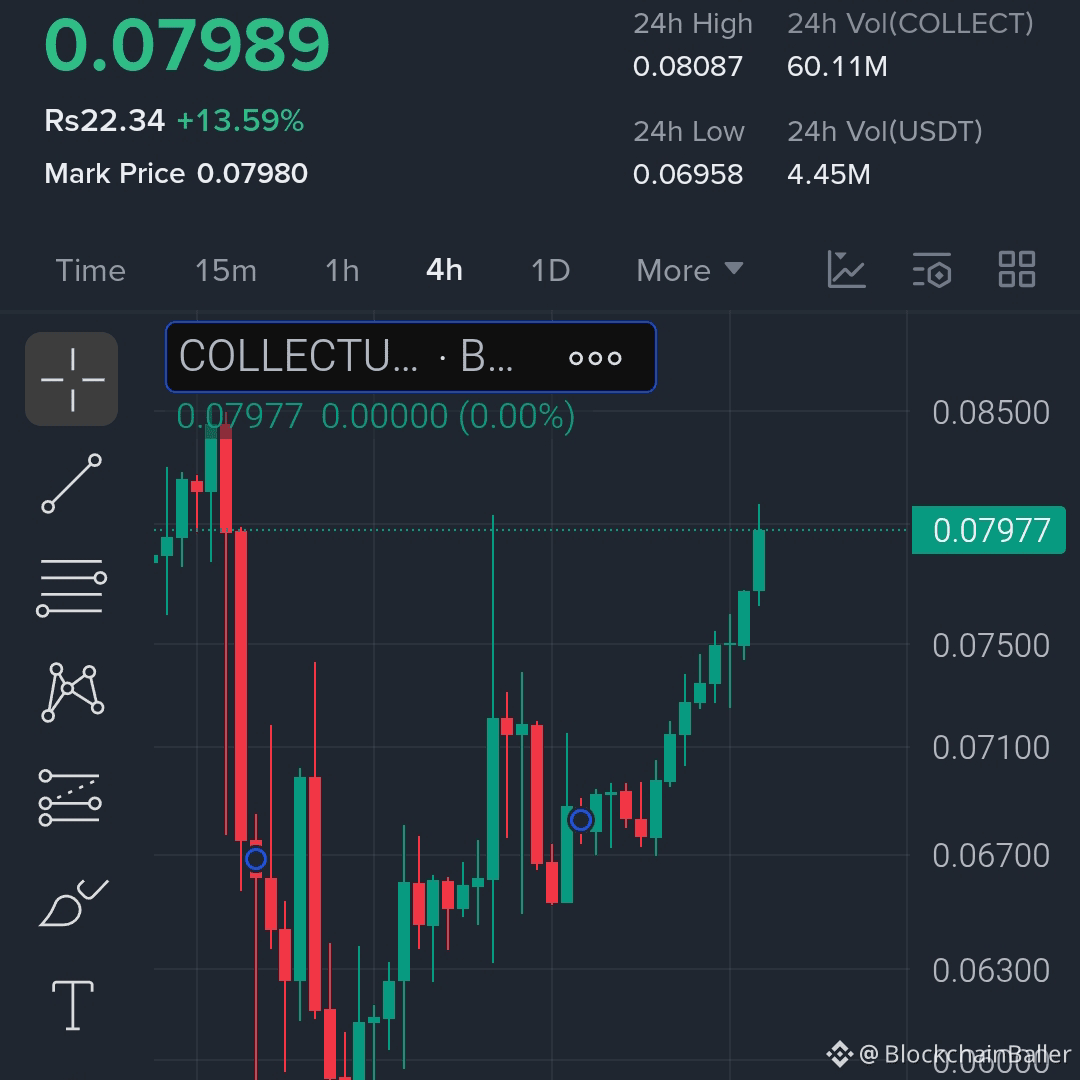Choose the brush drawing tool
Viewport: 1080px width, 1080px height.
(x=72, y=903)
